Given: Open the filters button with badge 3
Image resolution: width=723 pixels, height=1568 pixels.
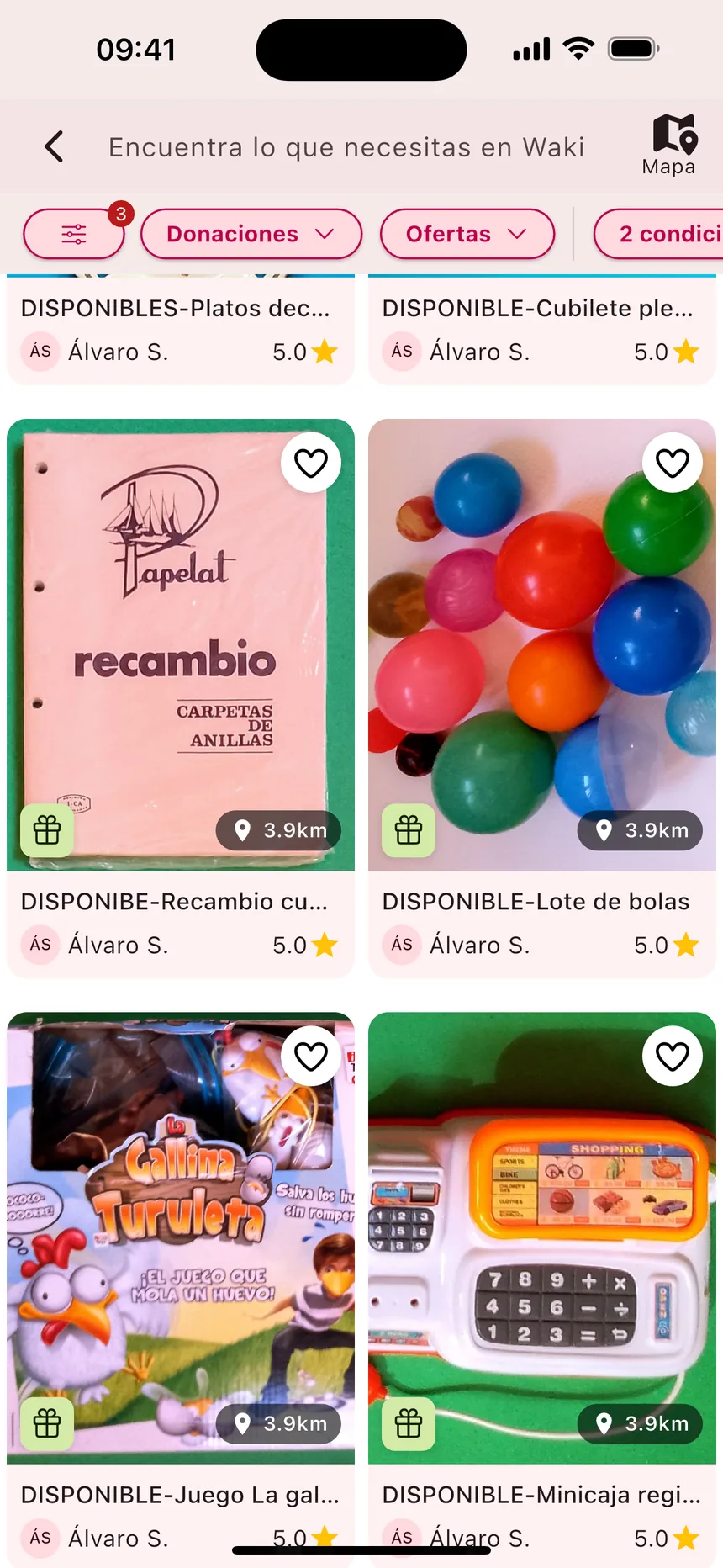Looking at the screenshot, I should coord(74,234).
